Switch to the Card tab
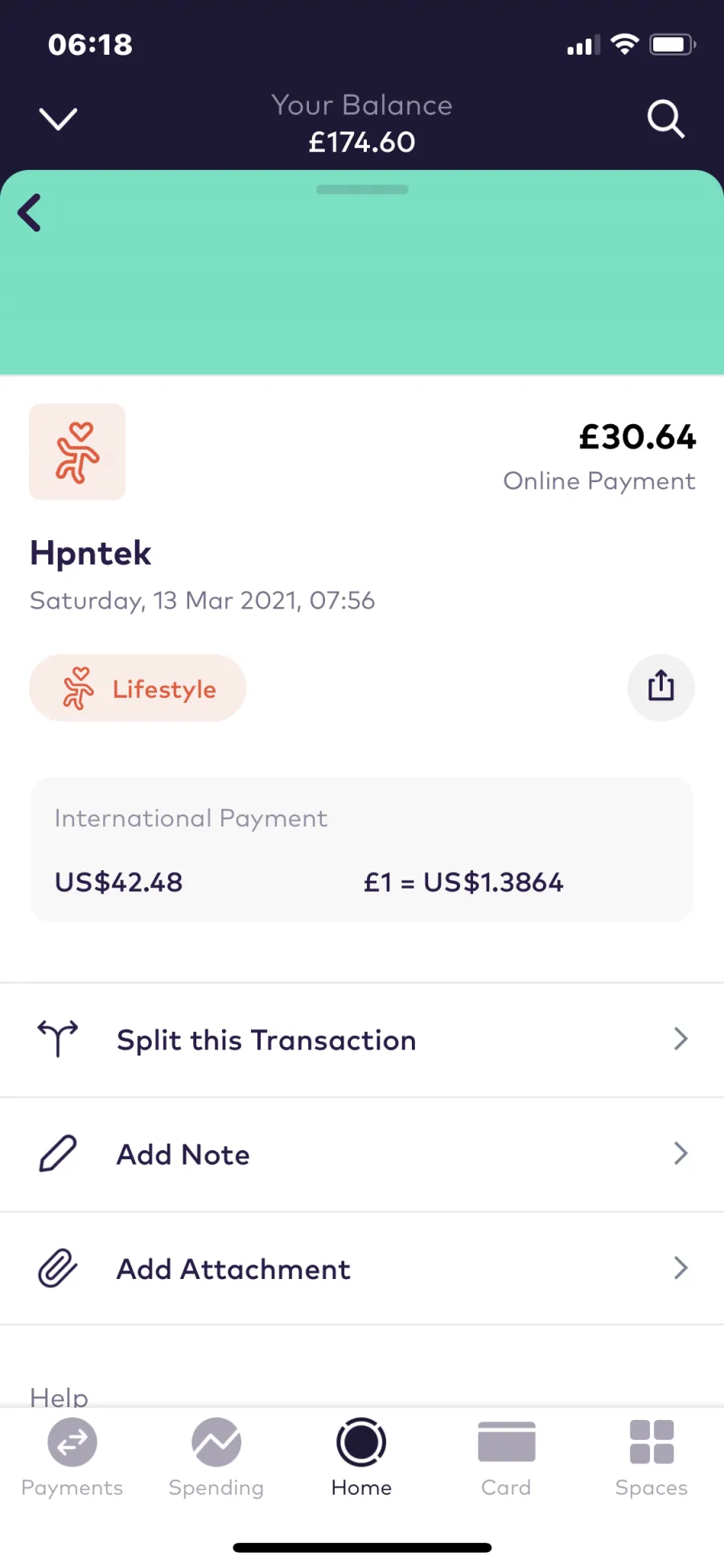This screenshot has width=724, height=1568. coord(506,1458)
